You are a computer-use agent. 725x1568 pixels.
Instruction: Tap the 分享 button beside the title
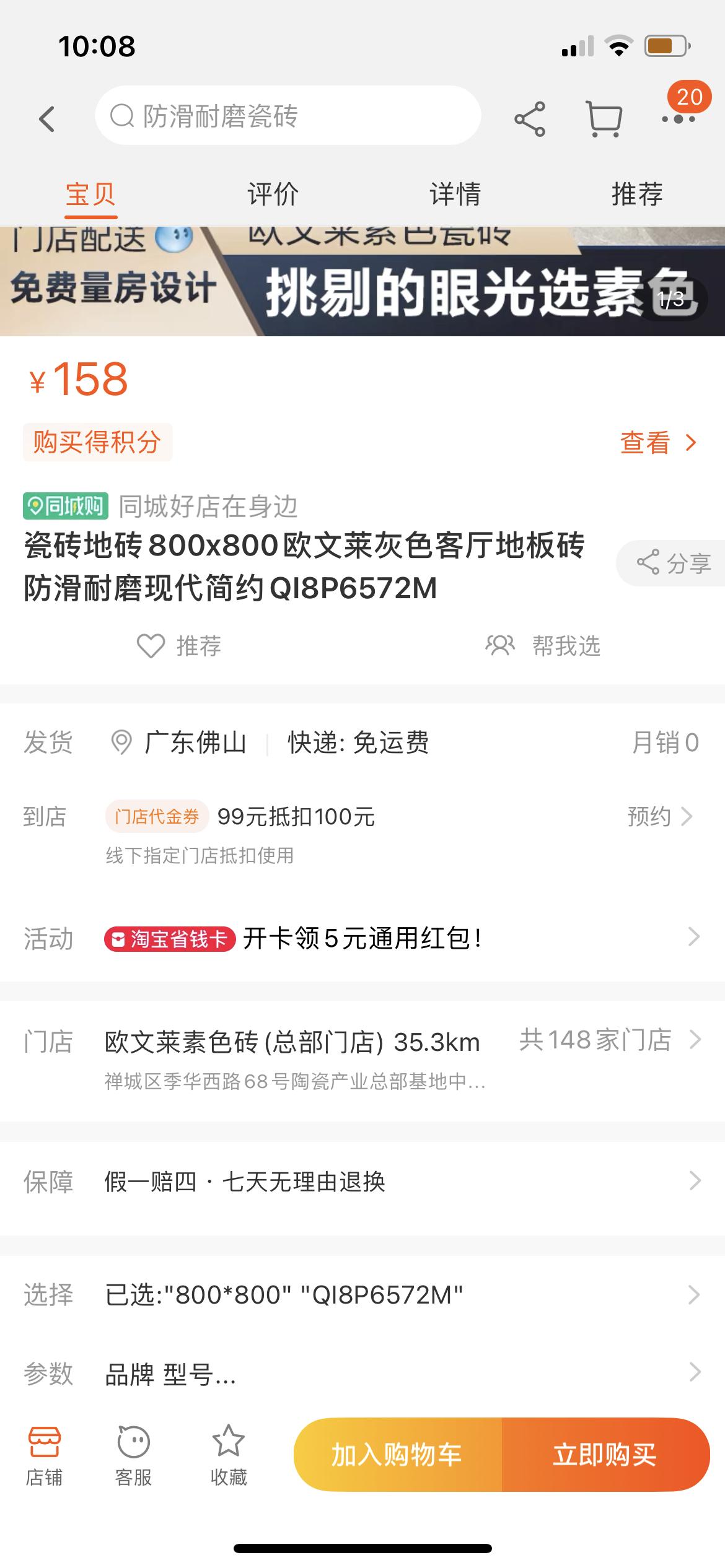[x=673, y=564]
